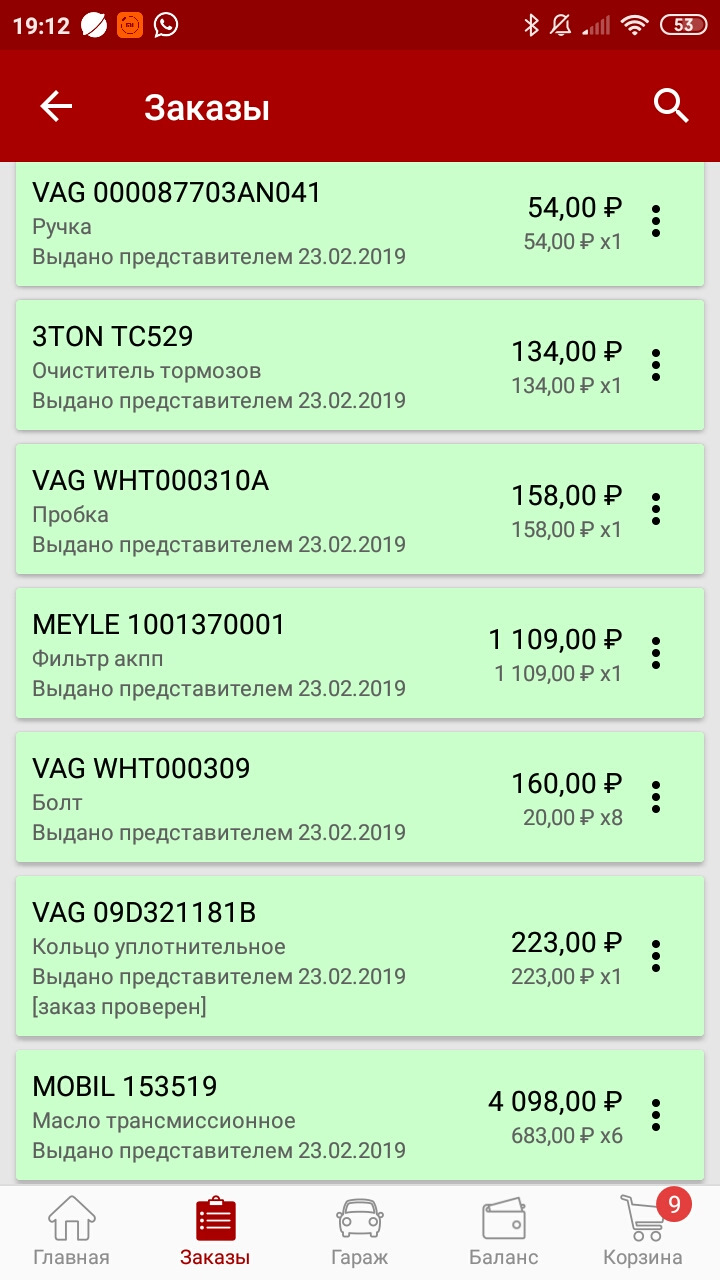Open options menu for MOBIL 153519 order
The height and width of the screenshot is (1280, 720).
[x=656, y=1112]
